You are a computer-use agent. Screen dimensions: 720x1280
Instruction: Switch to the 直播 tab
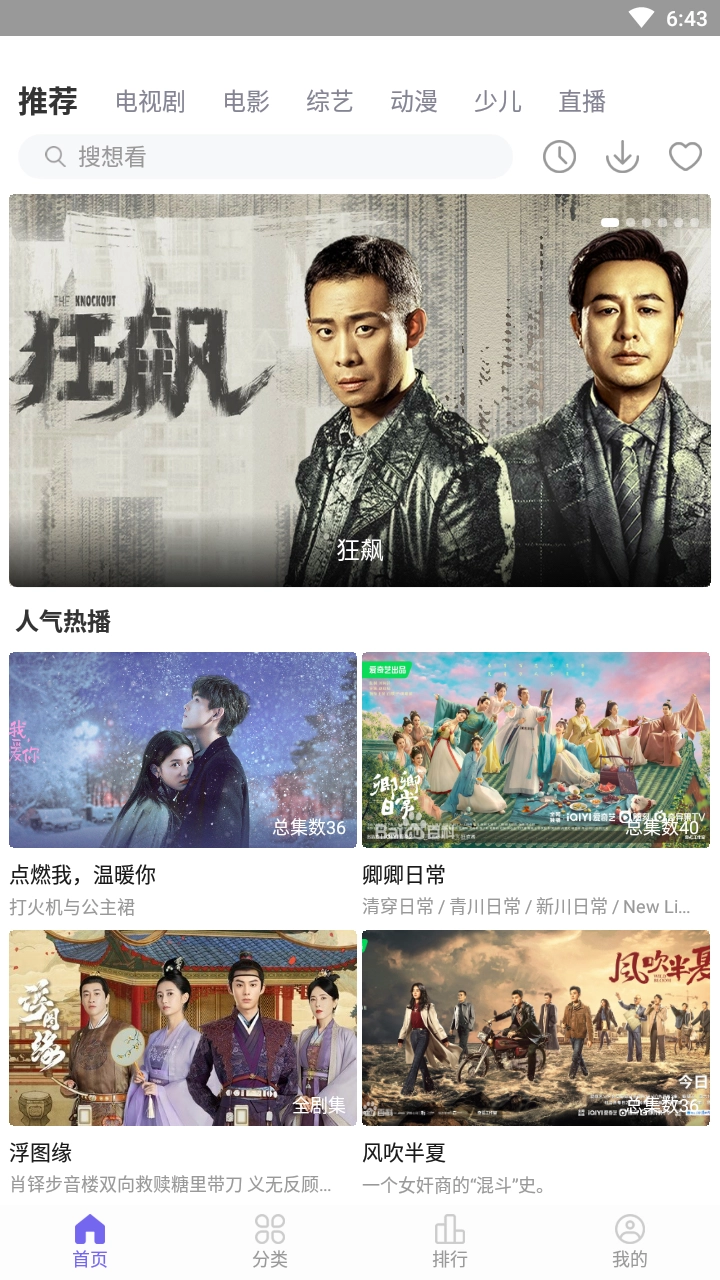click(x=582, y=101)
